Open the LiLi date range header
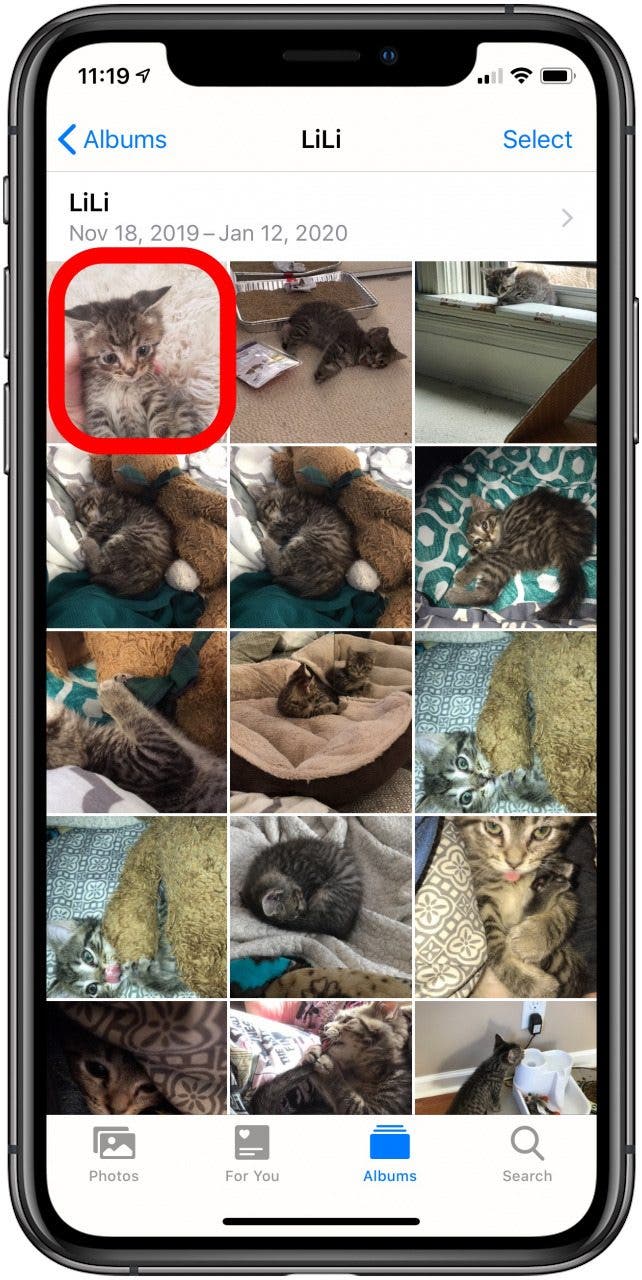 (320, 218)
